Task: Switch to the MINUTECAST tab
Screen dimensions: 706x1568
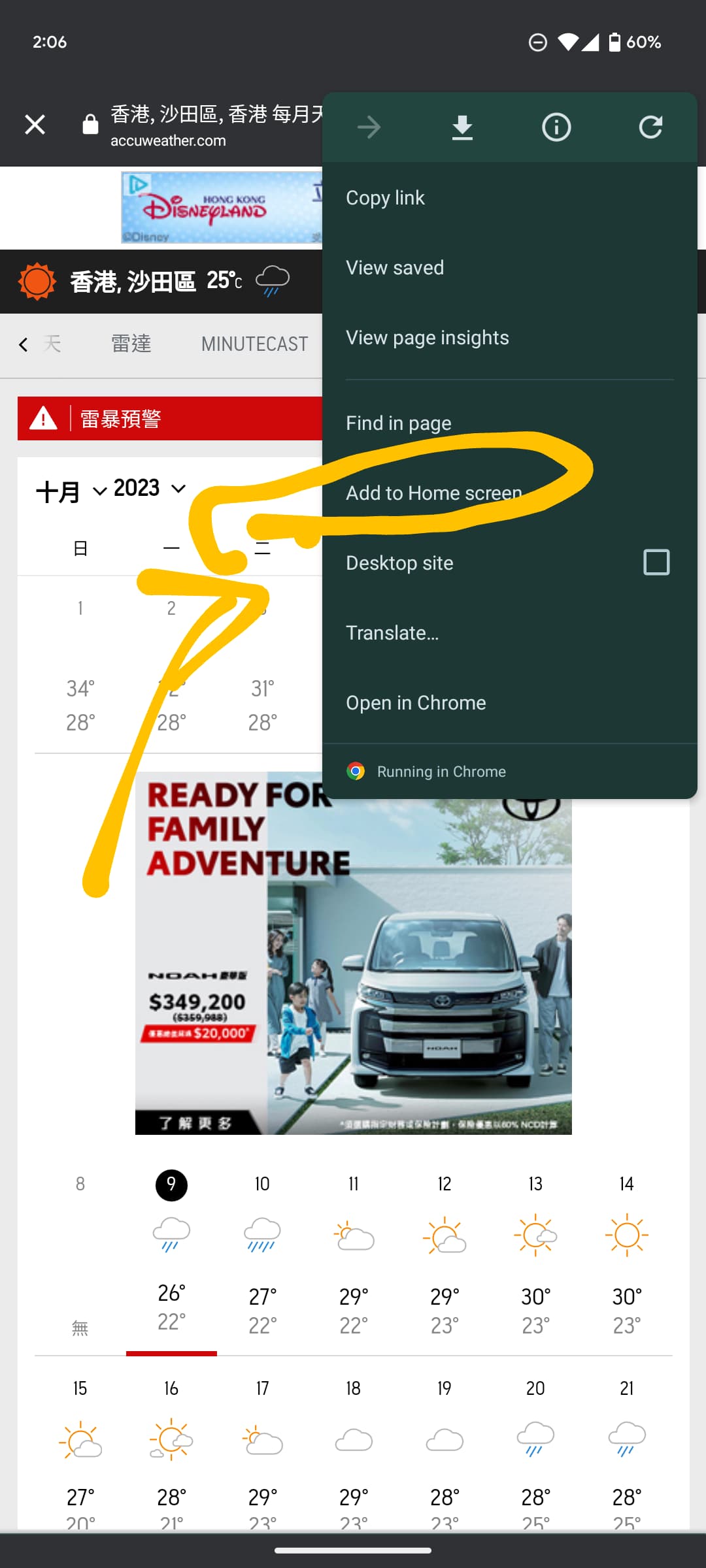Action: 254,344
